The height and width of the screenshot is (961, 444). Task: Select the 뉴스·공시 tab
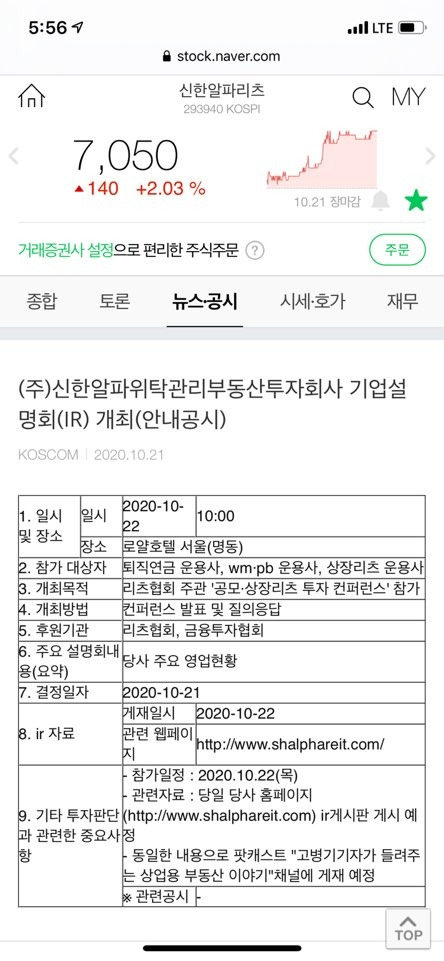205,301
